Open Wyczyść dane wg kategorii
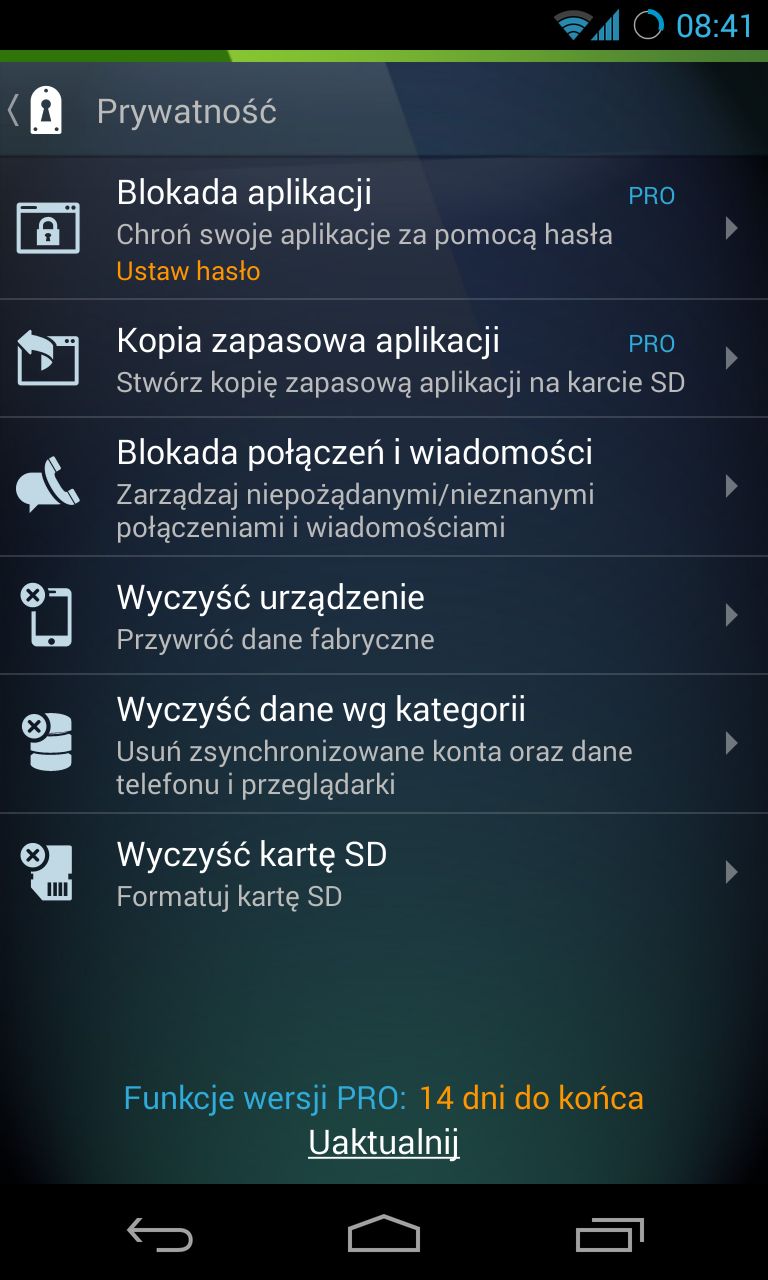Screen dimensions: 768x1280 click(384, 743)
